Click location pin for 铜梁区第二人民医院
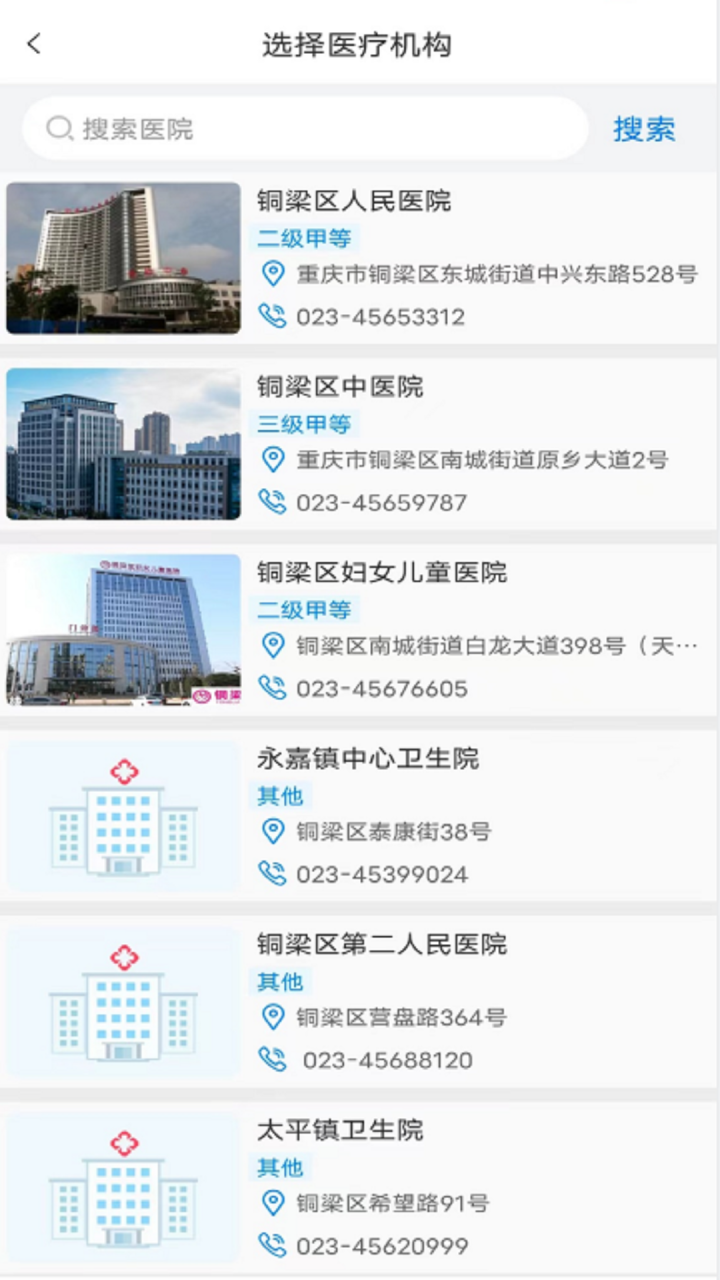The height and width of the screenshot is (1280, 720). click(272, 1017)
